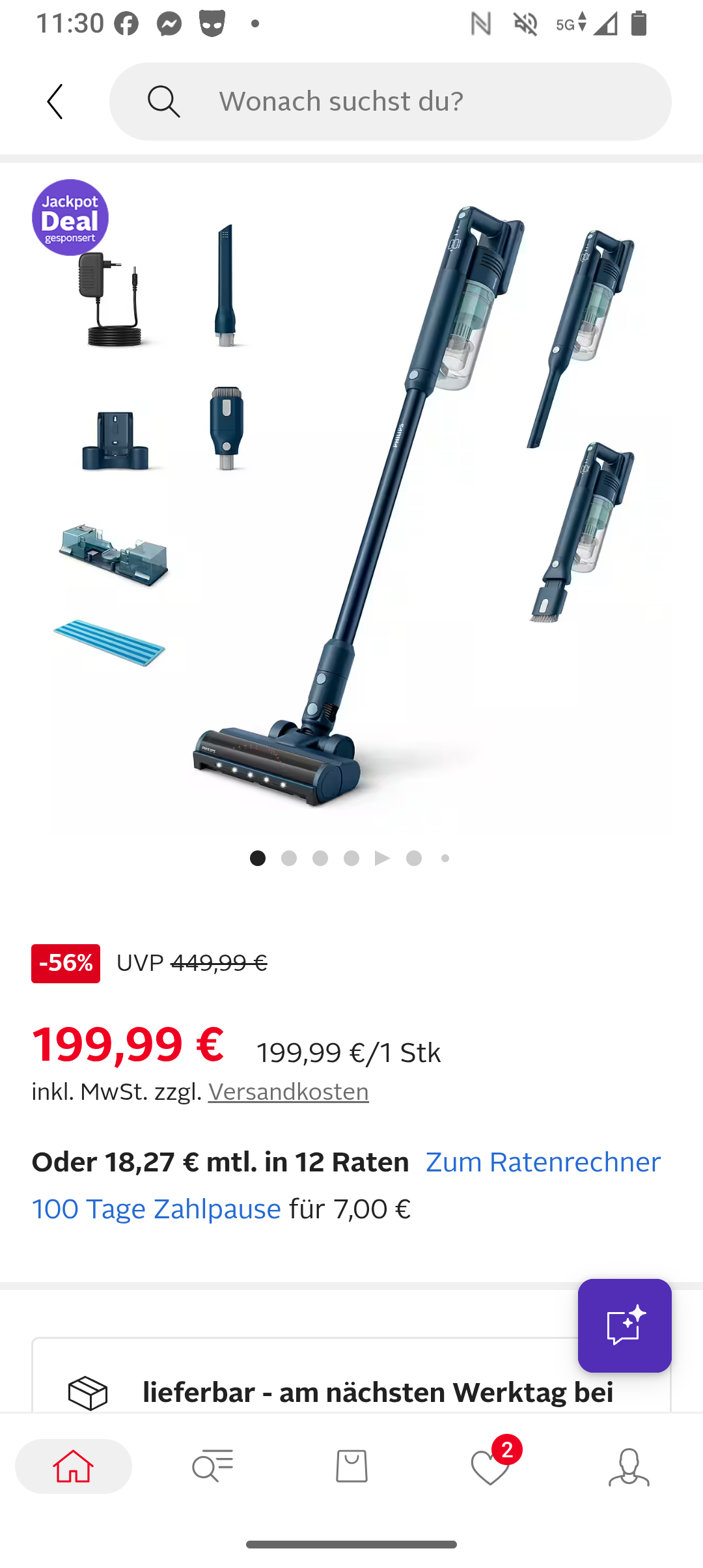Open the Versandkosten link
Image resolution: width=703 pixels, height=1568 pixels.
tap(288, 1092)
